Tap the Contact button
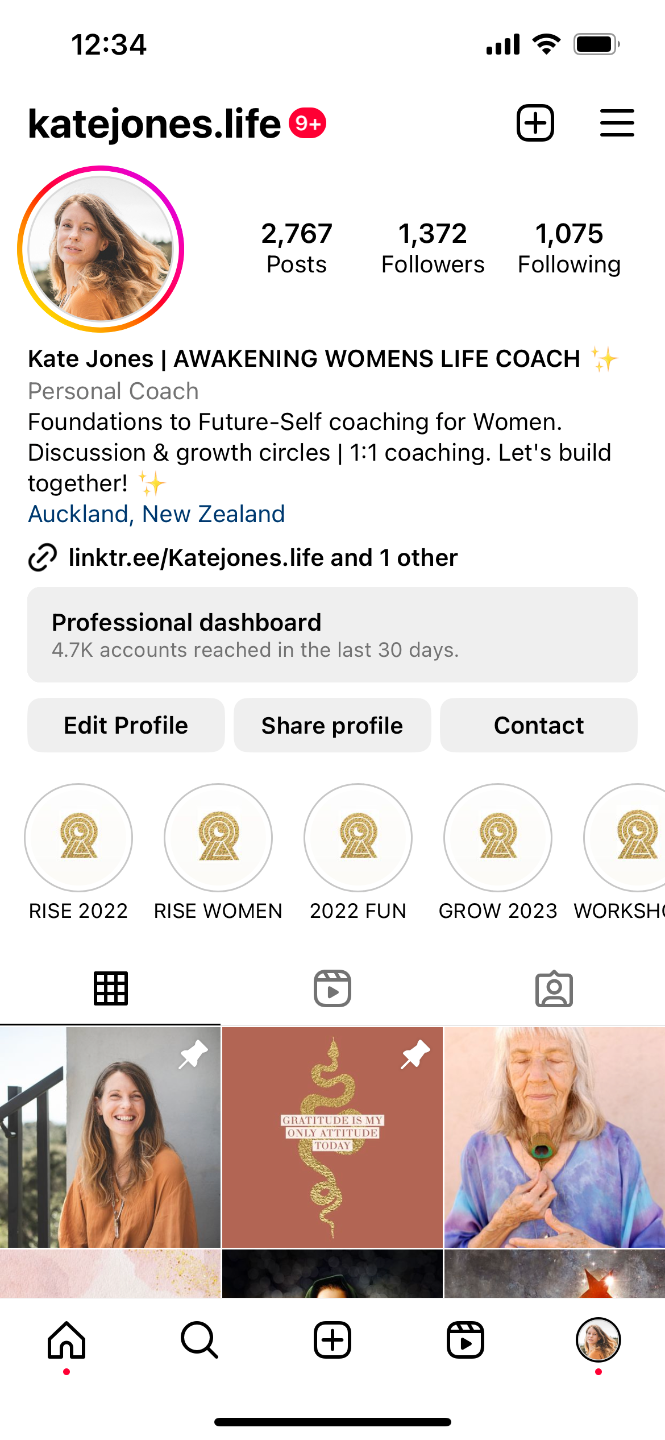 click(538, 725)
